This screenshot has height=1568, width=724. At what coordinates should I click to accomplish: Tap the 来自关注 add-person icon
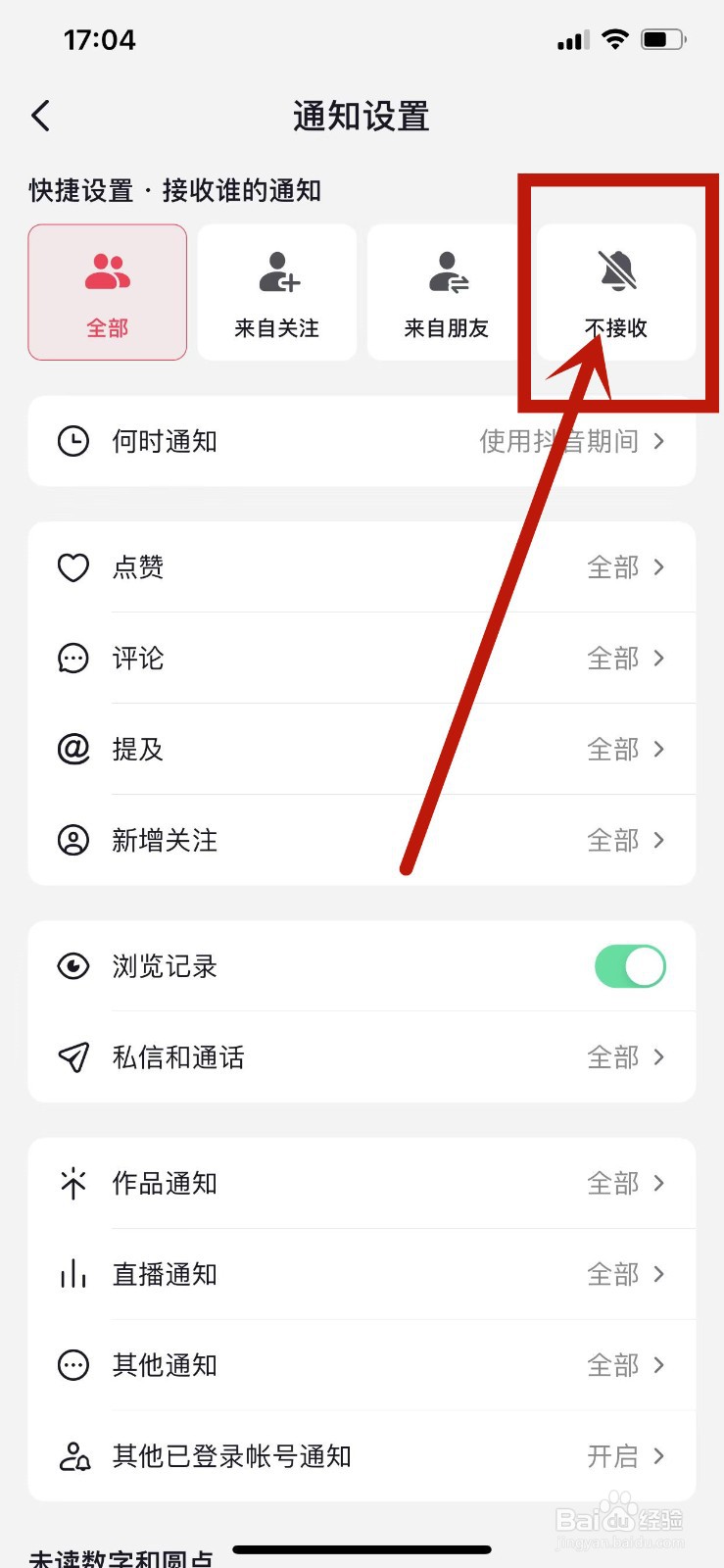pyautogui.click(x=276, y=274)
